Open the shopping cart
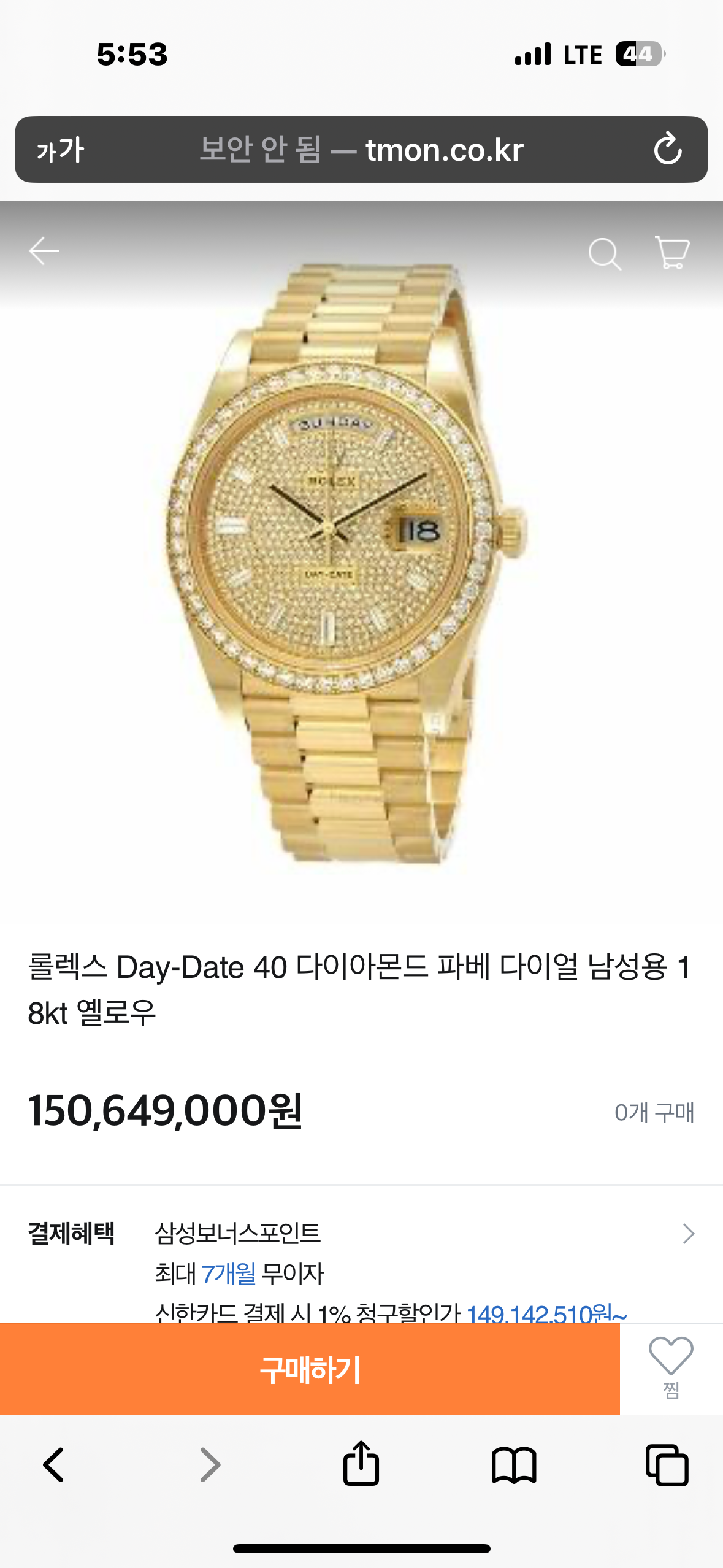The height and width of the screenshot is (1568, 723). [672, 253]
